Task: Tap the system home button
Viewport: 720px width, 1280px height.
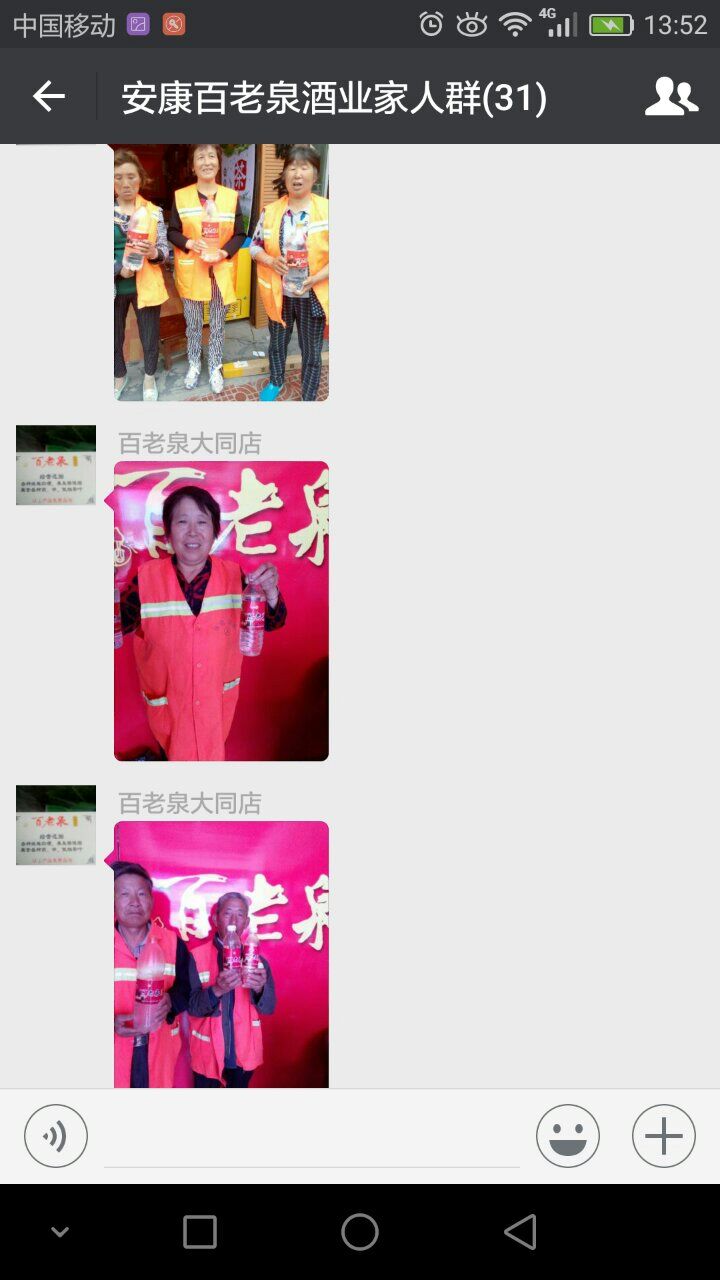Action: pos(360,1232)
